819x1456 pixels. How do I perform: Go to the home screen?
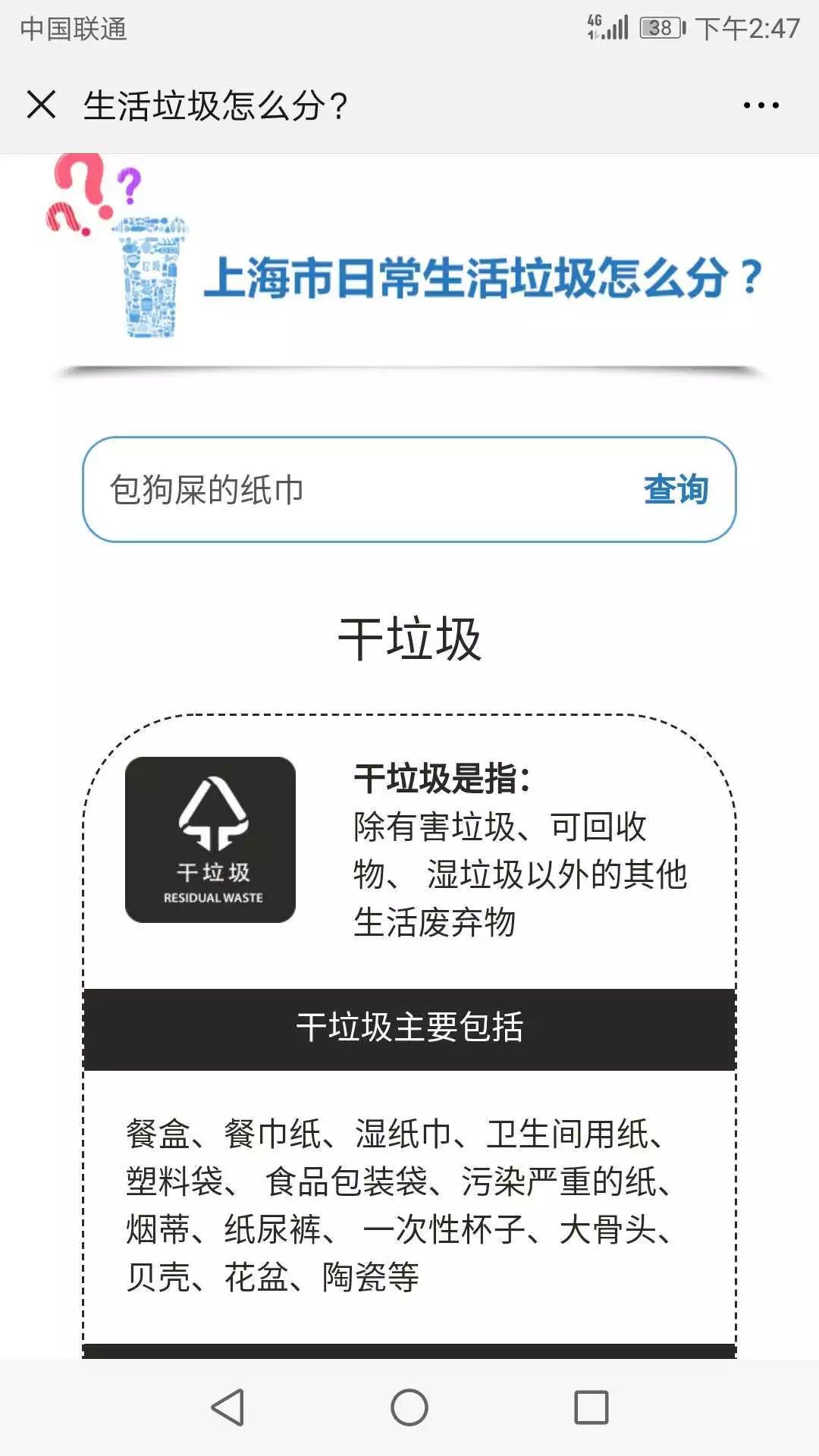point(409,1407)
